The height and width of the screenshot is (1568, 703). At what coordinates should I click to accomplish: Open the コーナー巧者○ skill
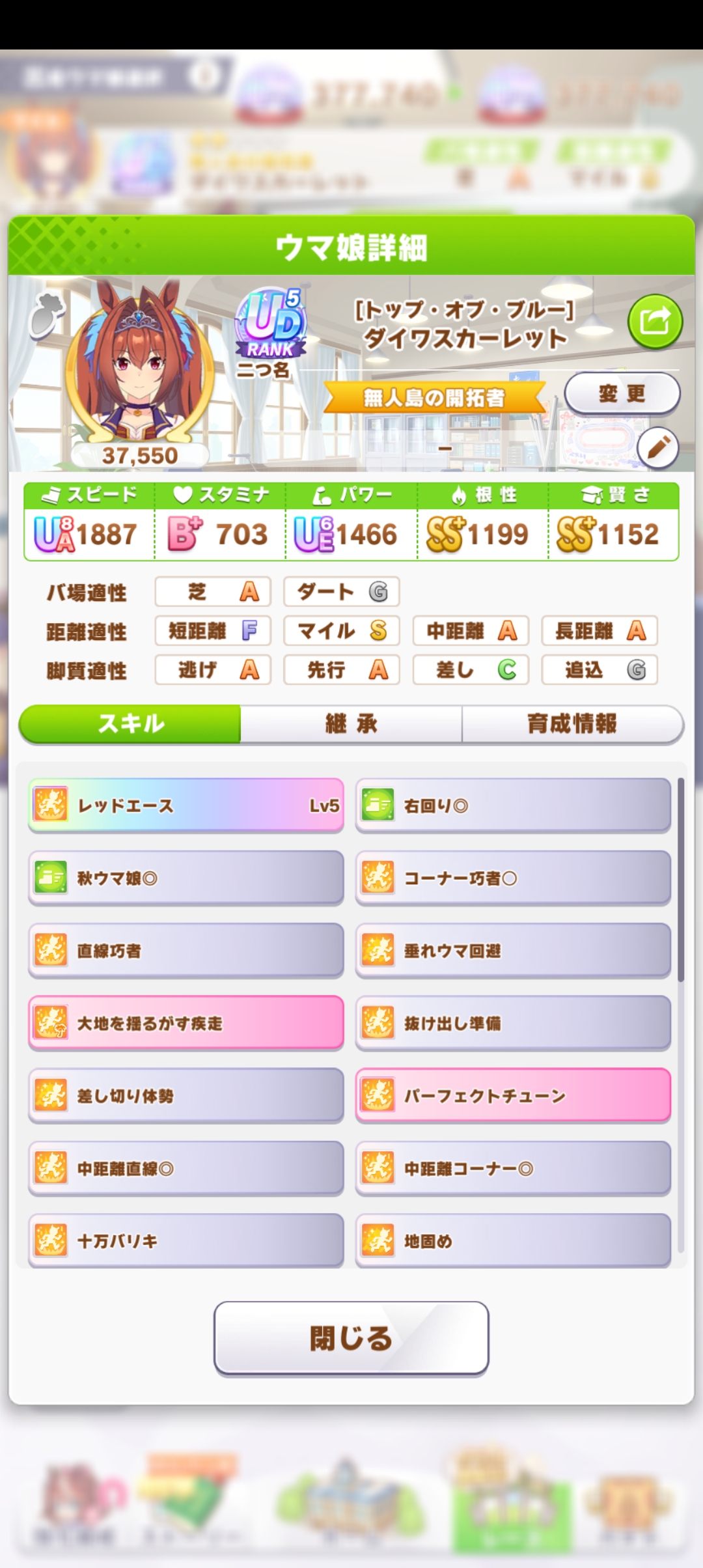tap(512, 878)
